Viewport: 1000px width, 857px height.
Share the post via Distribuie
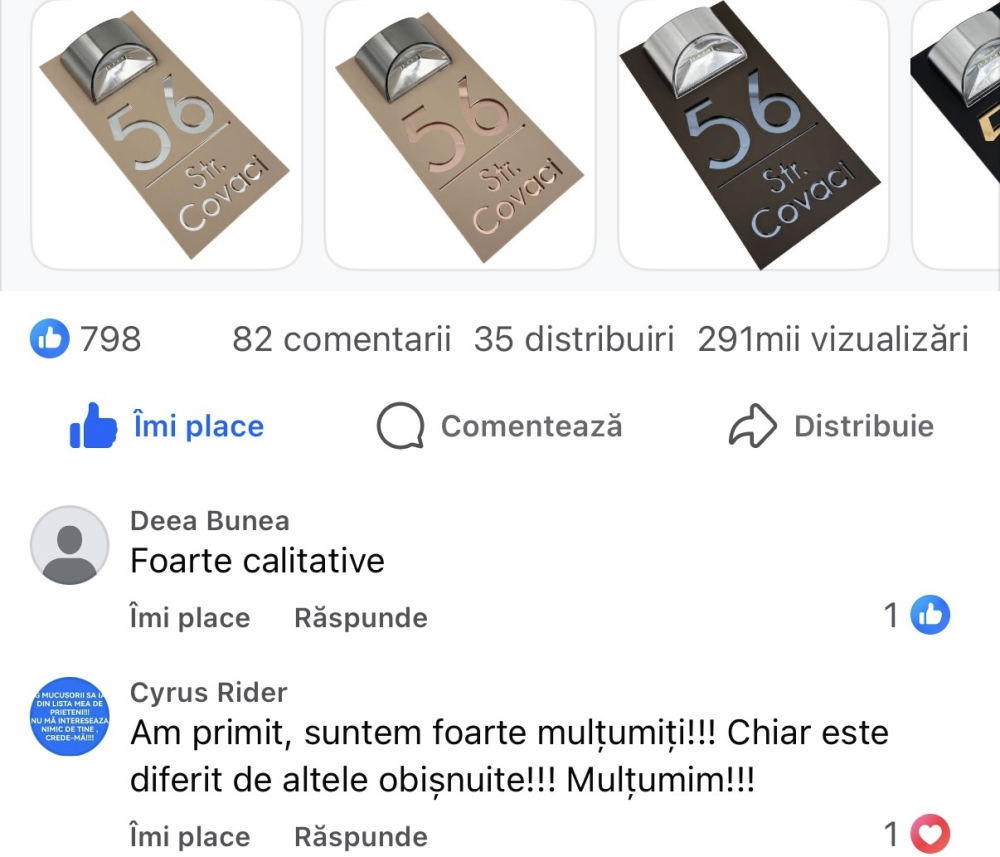pos(831,427)
